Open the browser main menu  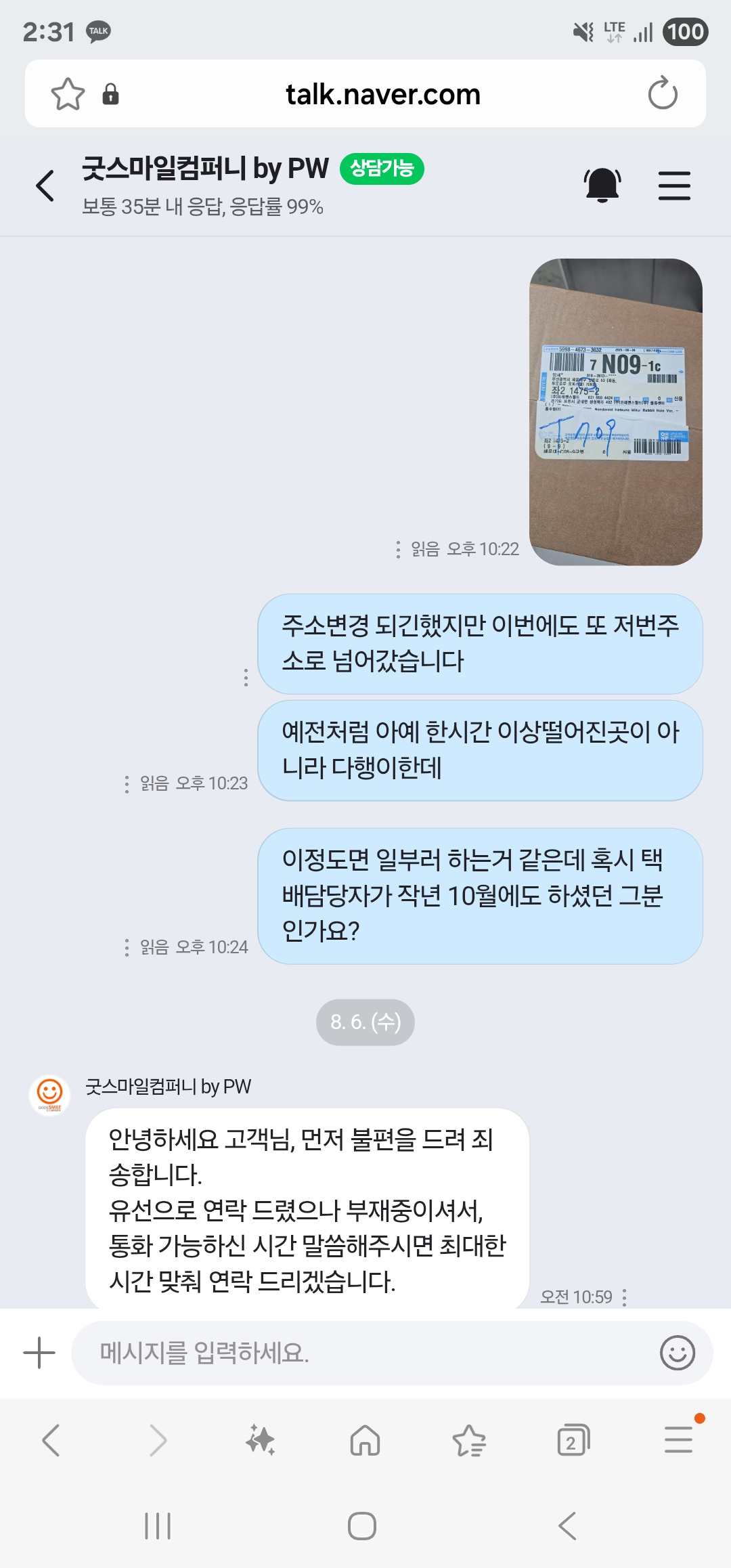click(678, 1439)
